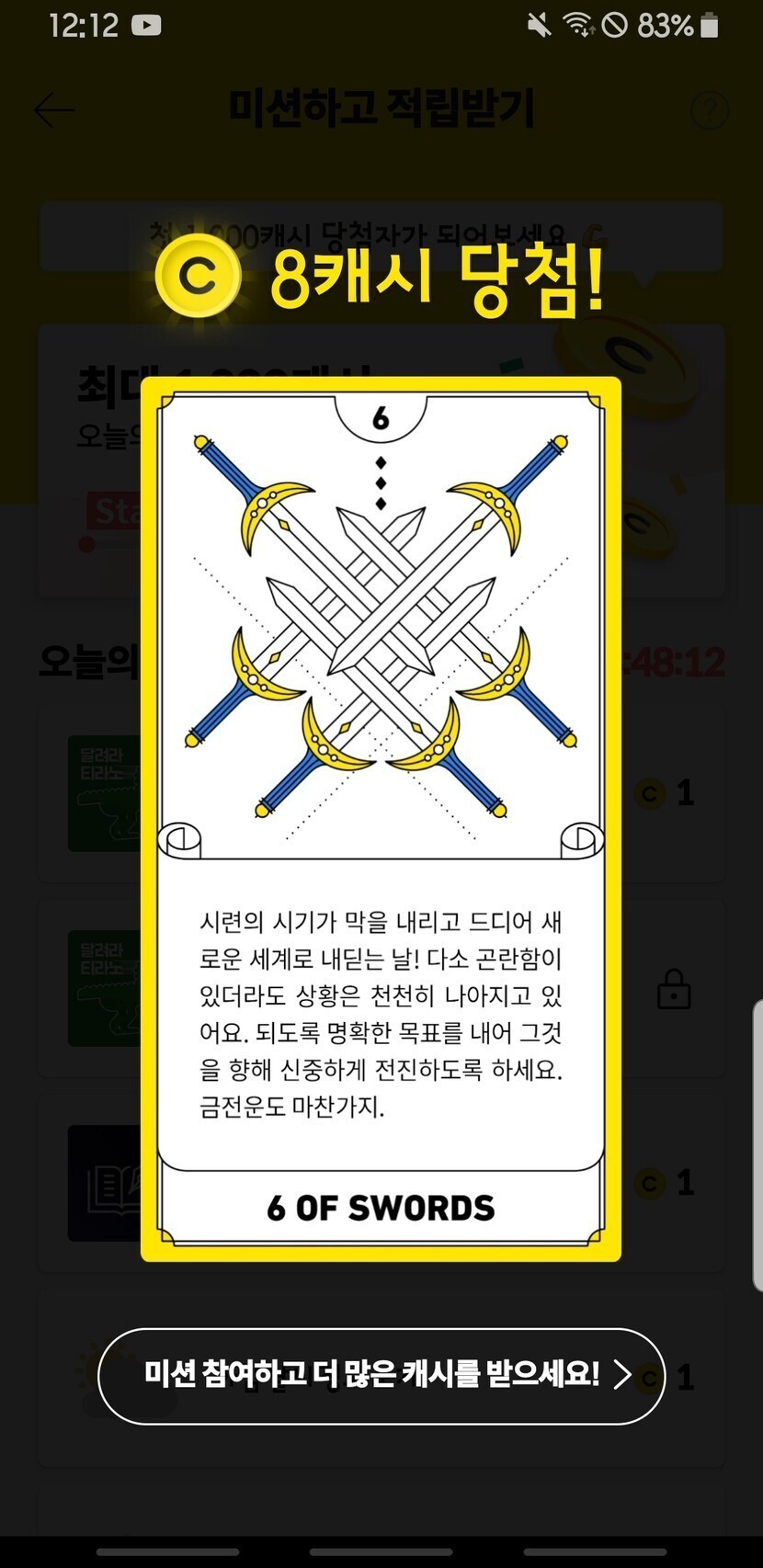The image size is (763, 1568).
Task: Open the help question mark icon
Action: (709, 110)
